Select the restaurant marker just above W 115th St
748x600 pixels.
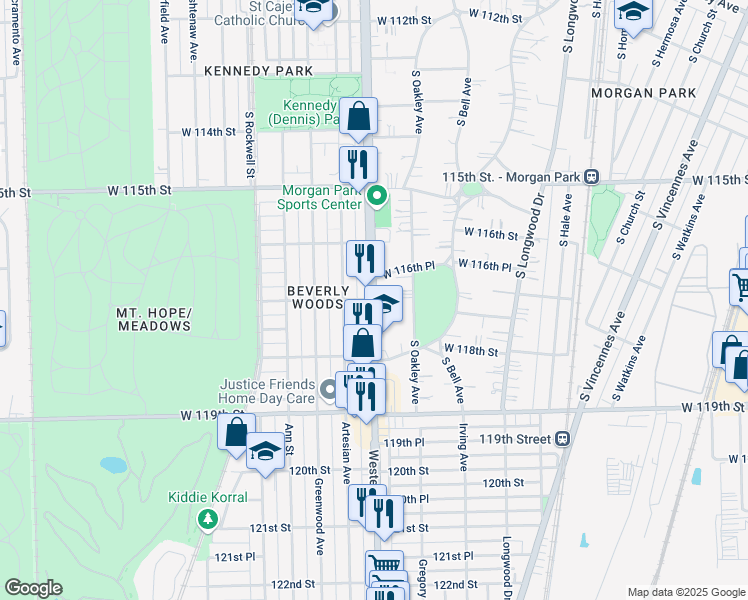pyautogui.click(x=358, y=165)
